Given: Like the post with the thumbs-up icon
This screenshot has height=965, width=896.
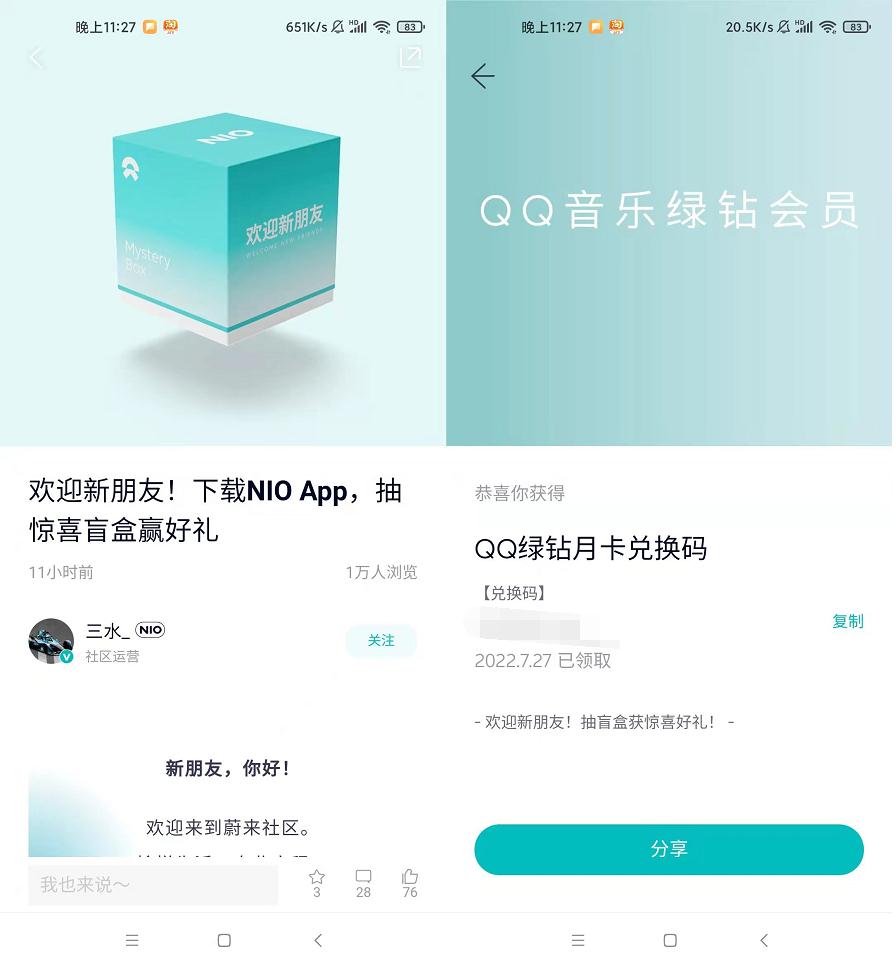Looking at the screenshot, I should (410, 878).
